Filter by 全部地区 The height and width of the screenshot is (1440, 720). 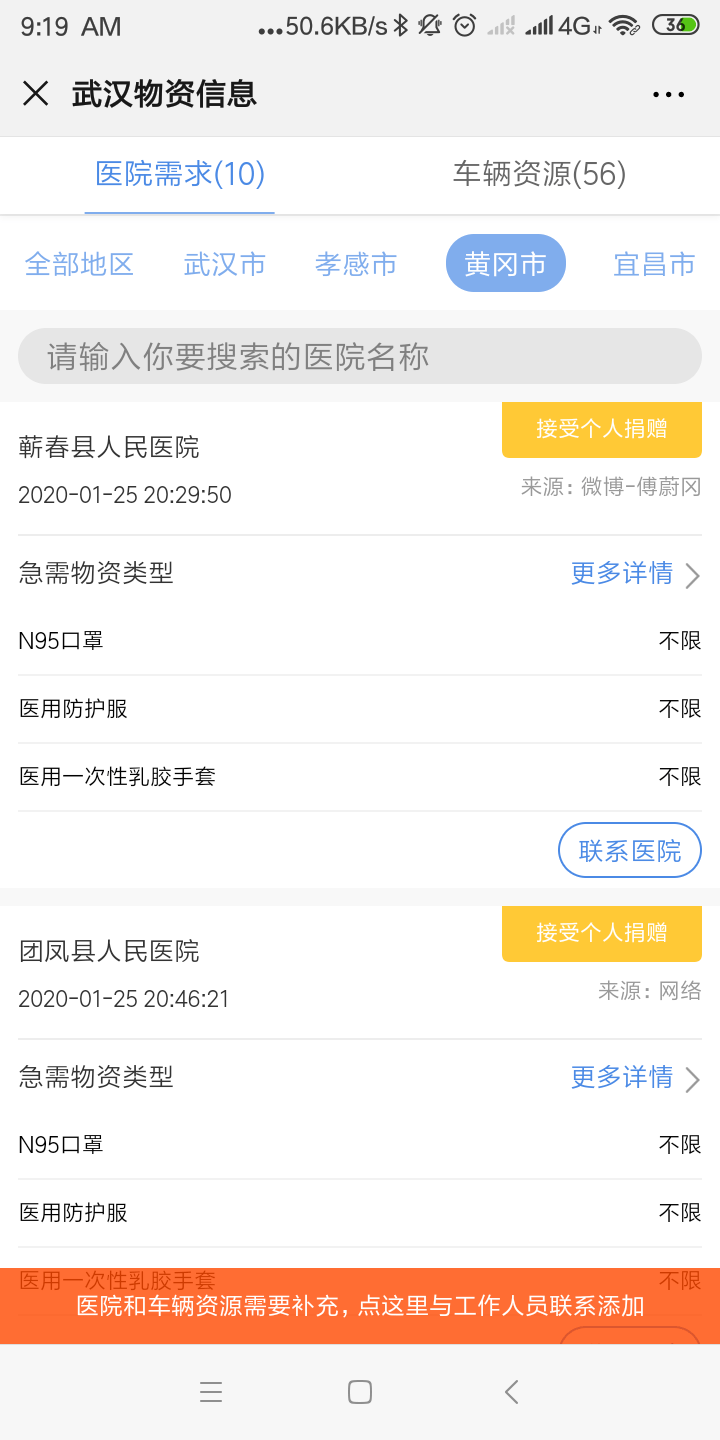tap(79, 264)
